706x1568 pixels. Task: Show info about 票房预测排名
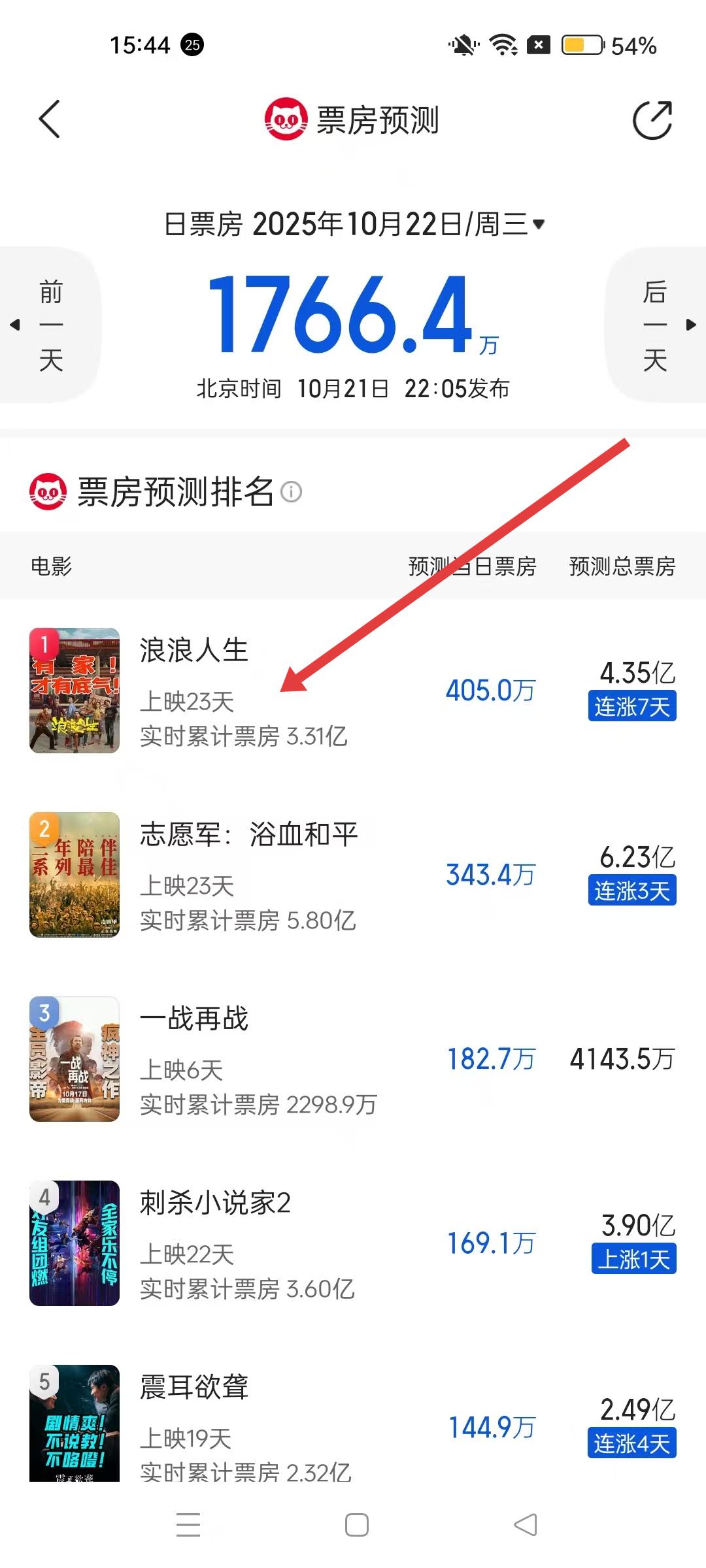(x=291, y=491)
